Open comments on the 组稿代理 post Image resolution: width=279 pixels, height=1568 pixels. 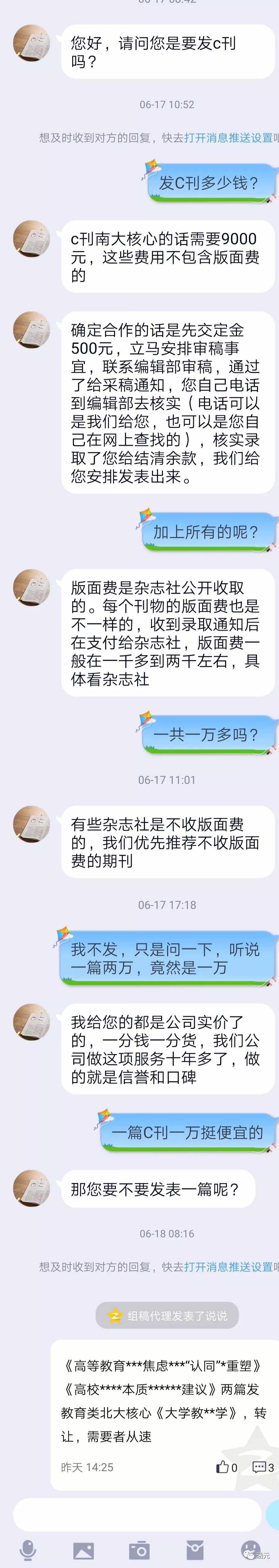tap(263, 1467)
